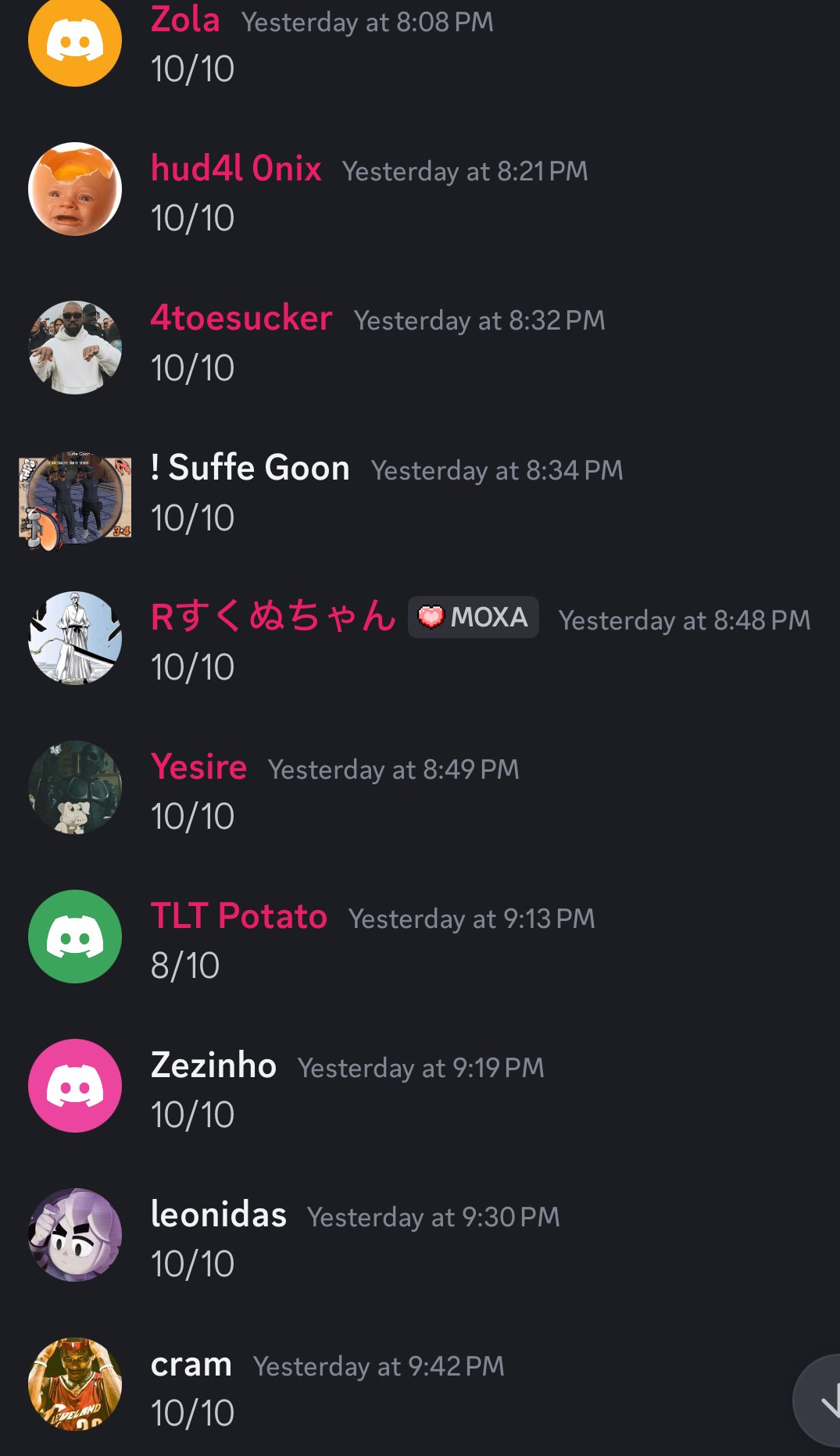
Task: Open ! Suffe Goon's profile
Action: pos(75,498)
